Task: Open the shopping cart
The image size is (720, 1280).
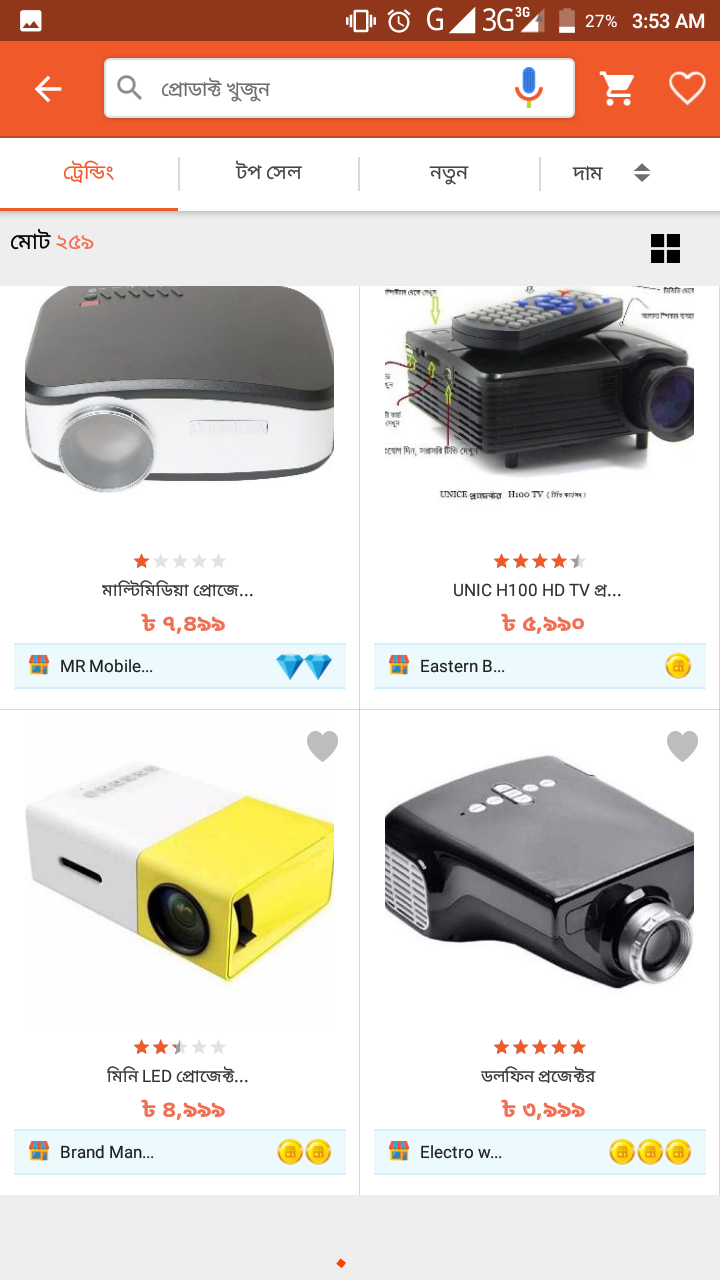Action: pos(617,88)
